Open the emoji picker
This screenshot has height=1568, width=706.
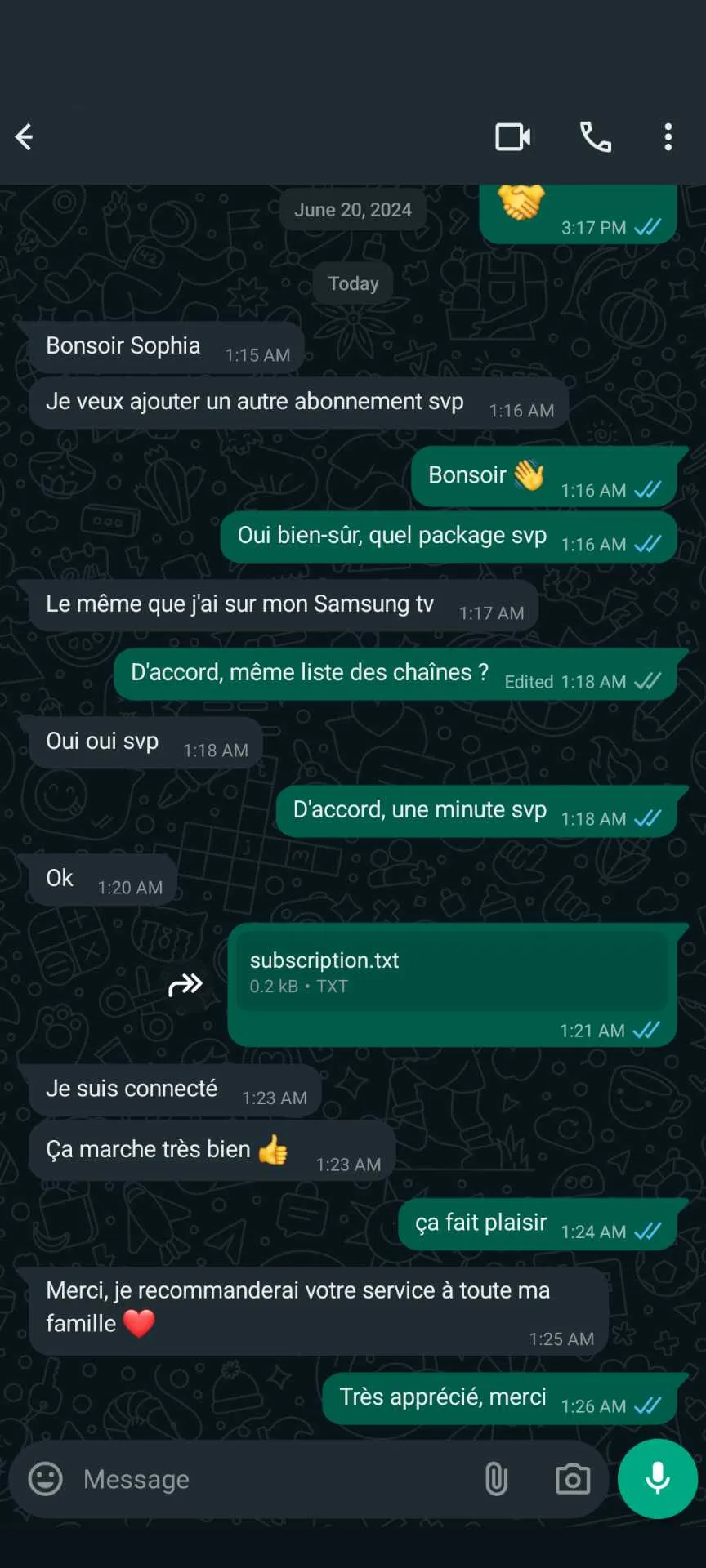click(x=46, y=1479)
